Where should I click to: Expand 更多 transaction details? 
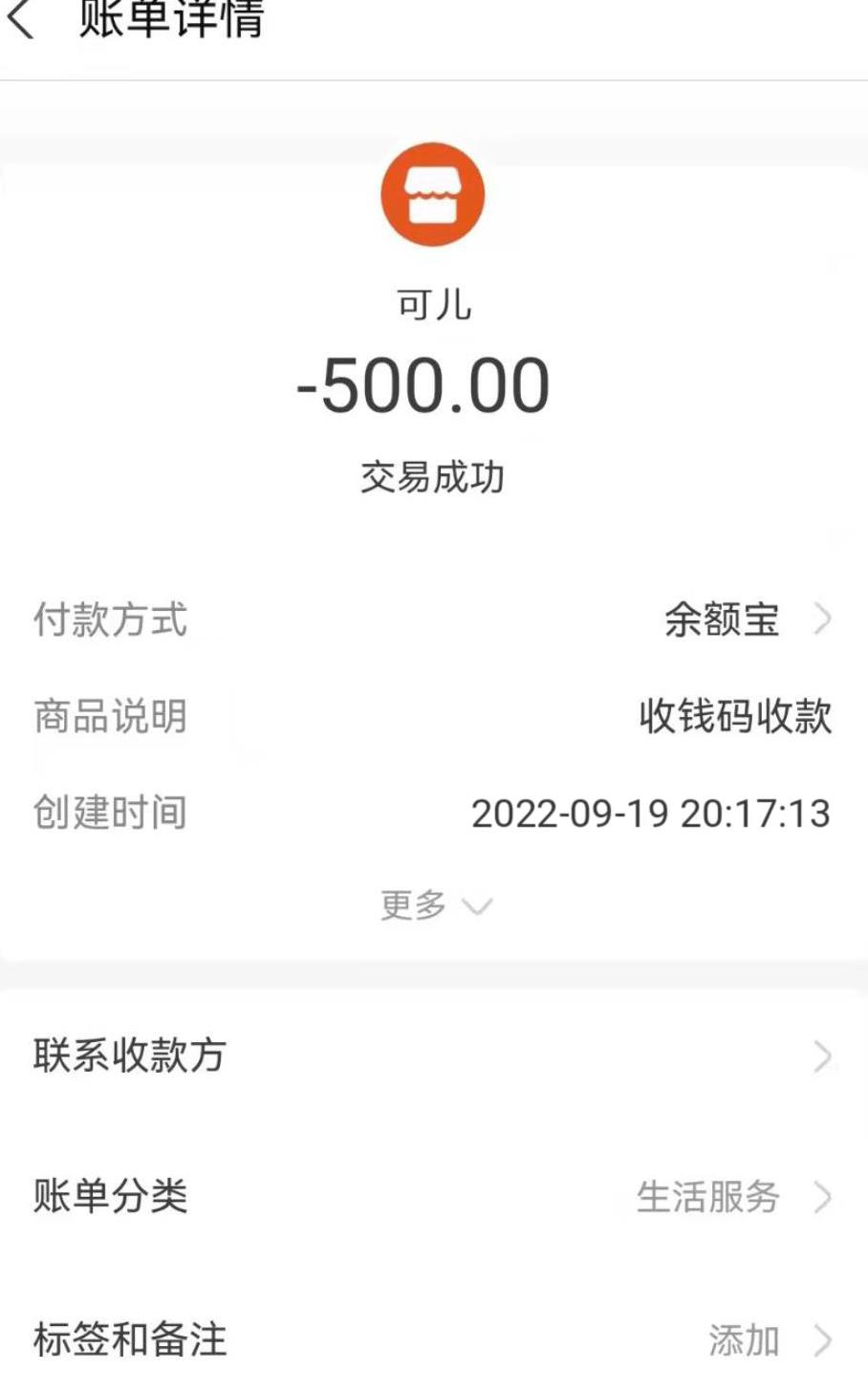click(434, 904)
